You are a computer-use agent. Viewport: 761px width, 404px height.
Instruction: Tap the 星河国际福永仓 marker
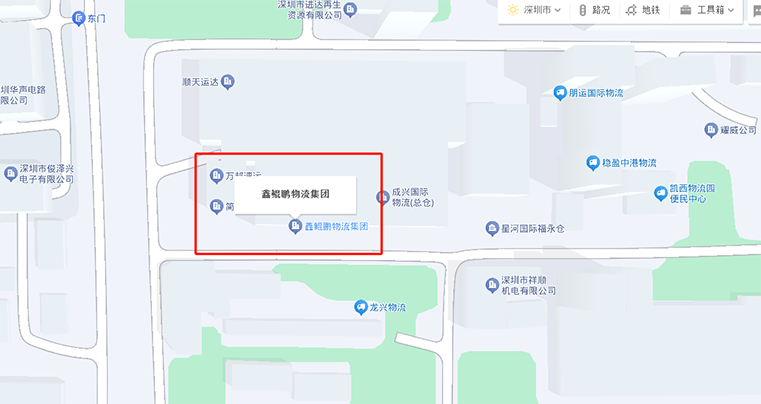(507, 228)
